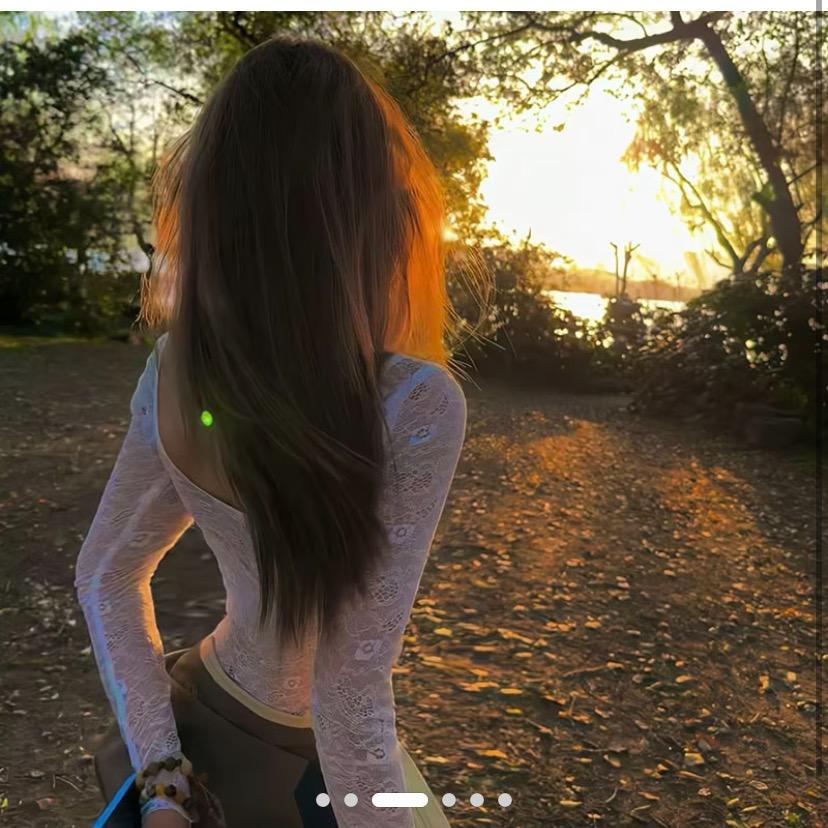Jump to the first carousel page dot

click(322, 800)
